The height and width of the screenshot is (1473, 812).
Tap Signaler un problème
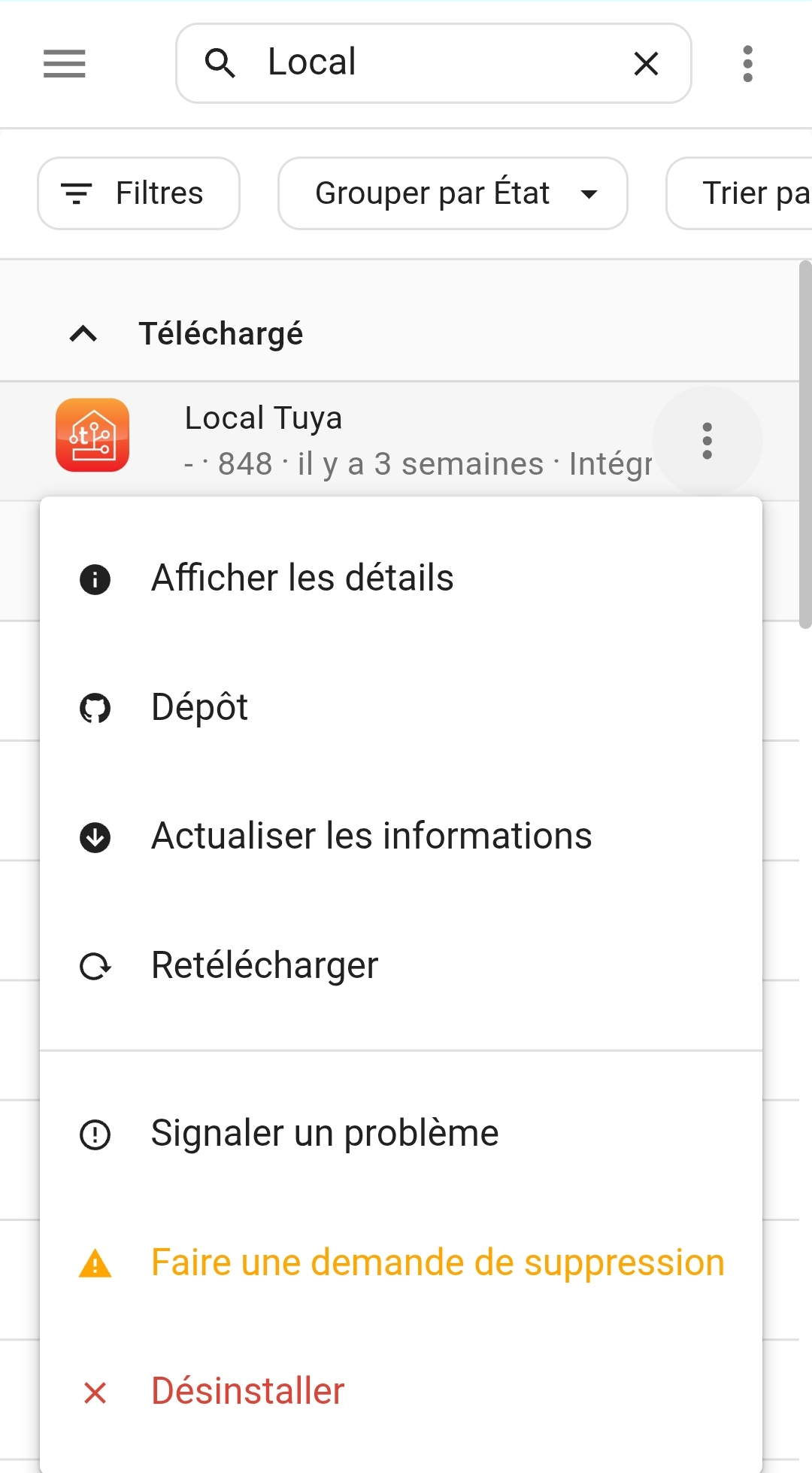tap(401, 1134)
